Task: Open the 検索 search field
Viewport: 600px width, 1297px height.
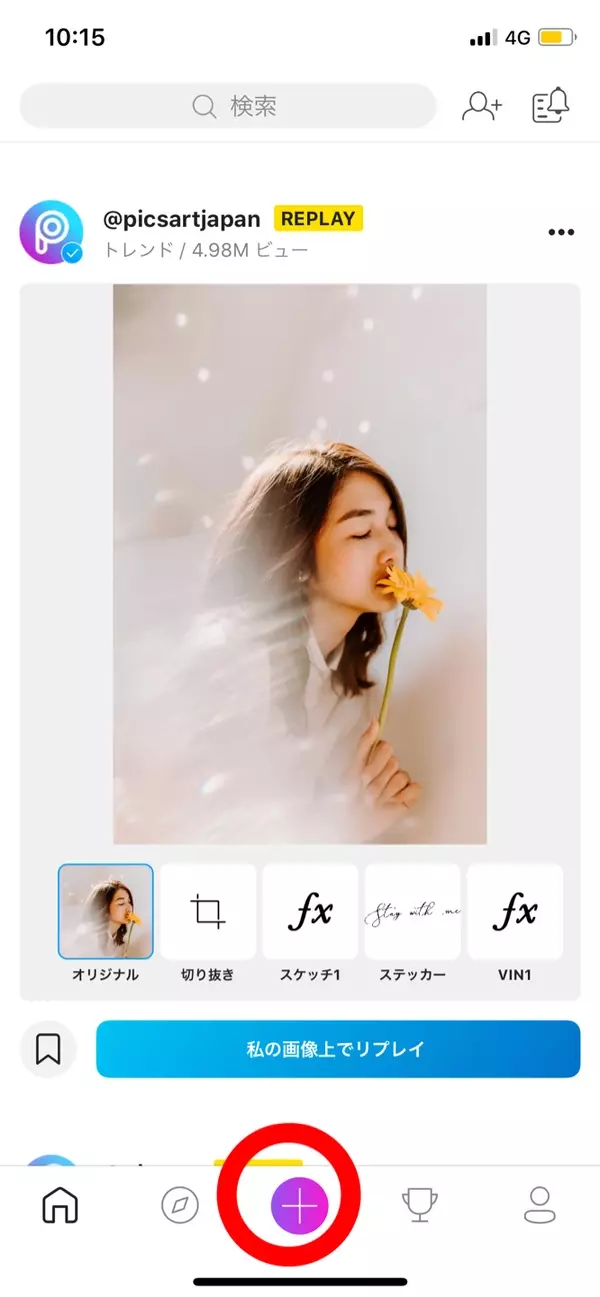Action: (x=228, y=106)
